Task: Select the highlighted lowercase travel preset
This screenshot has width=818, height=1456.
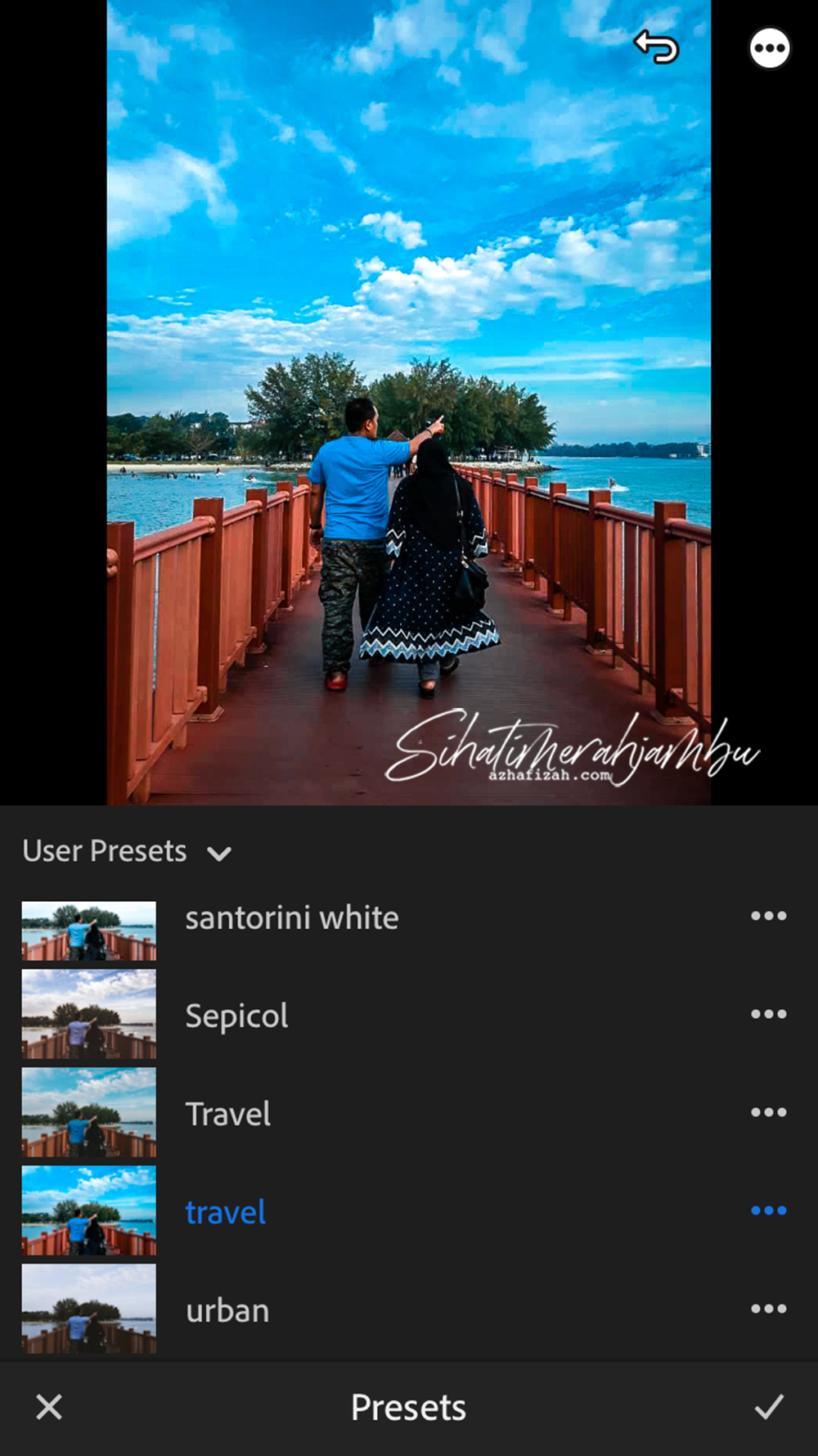Action: tap(225, 1212)
